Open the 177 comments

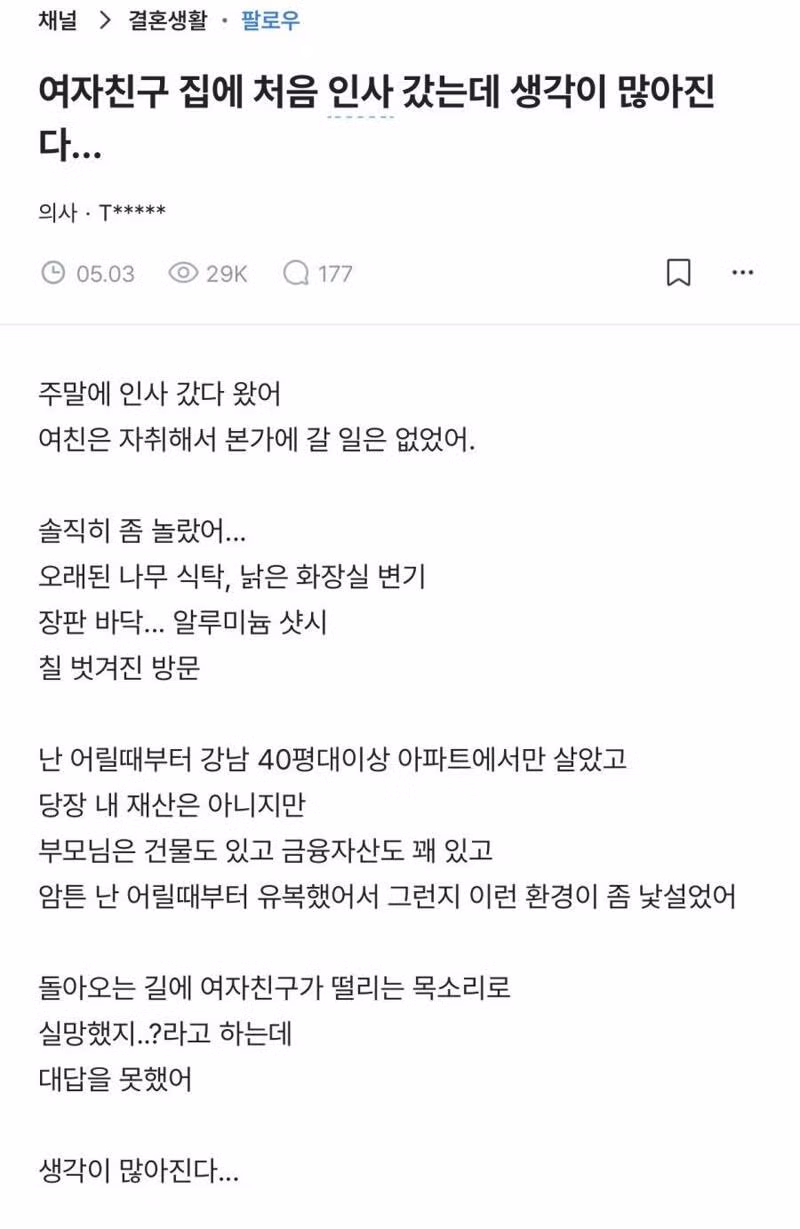(318, 273)
